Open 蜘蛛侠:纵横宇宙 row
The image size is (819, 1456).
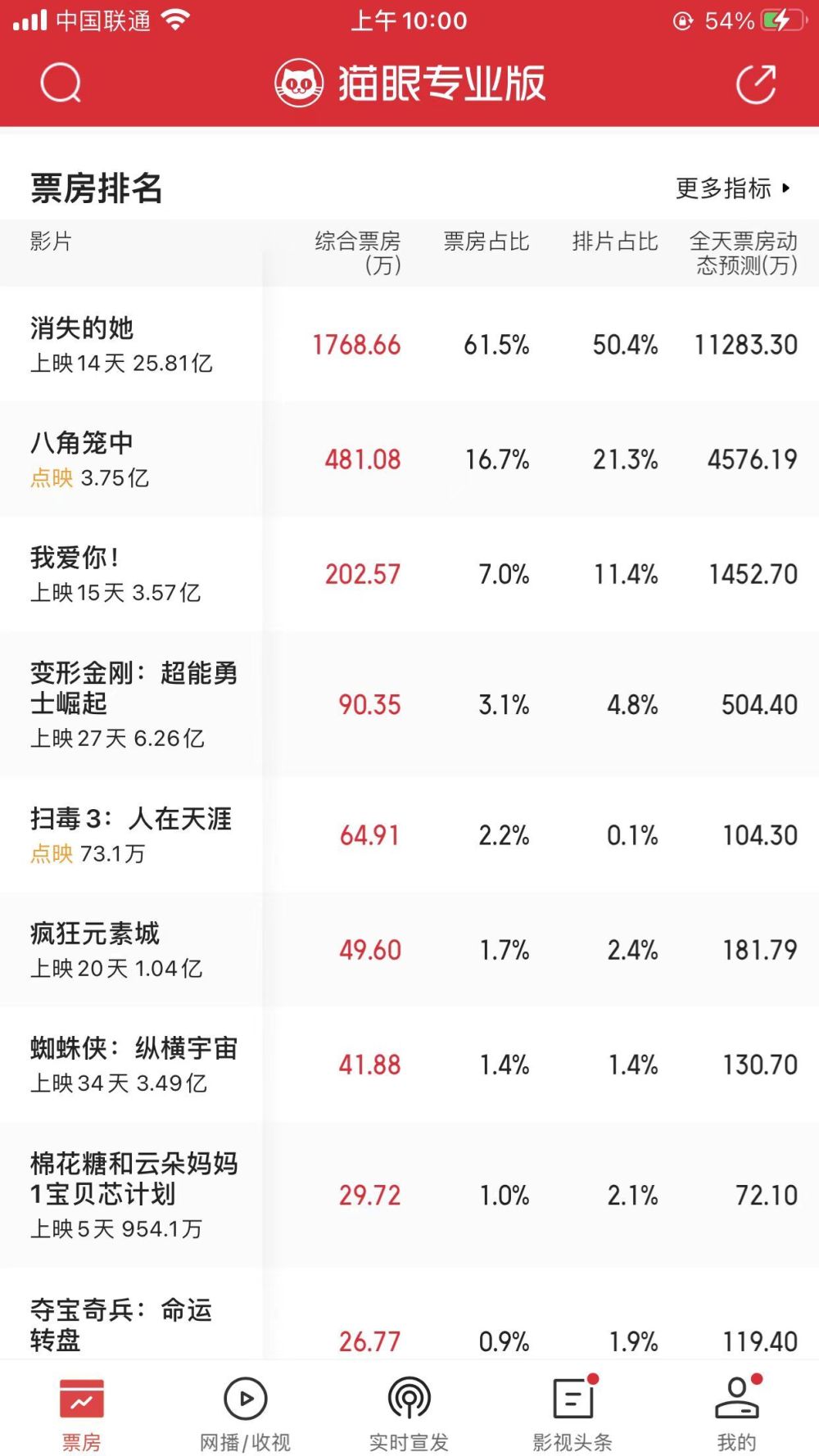click(x=409, y=1065)
